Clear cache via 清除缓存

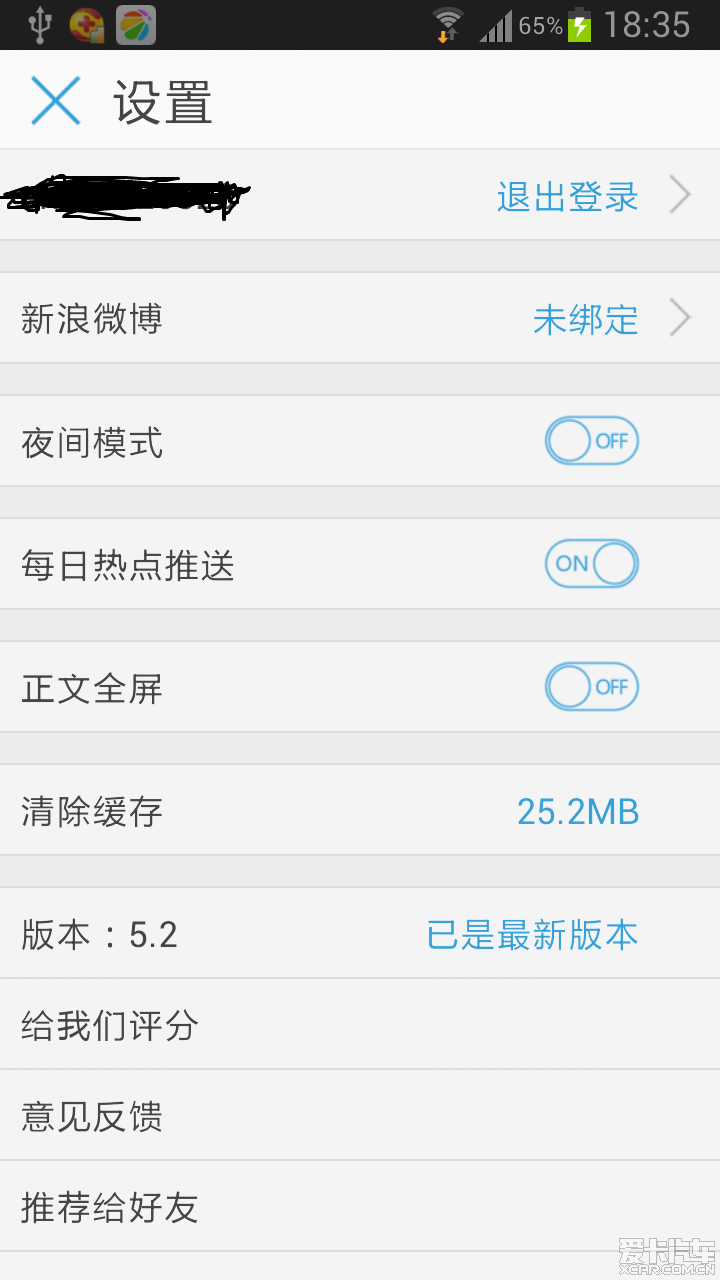tap(360, 810)
